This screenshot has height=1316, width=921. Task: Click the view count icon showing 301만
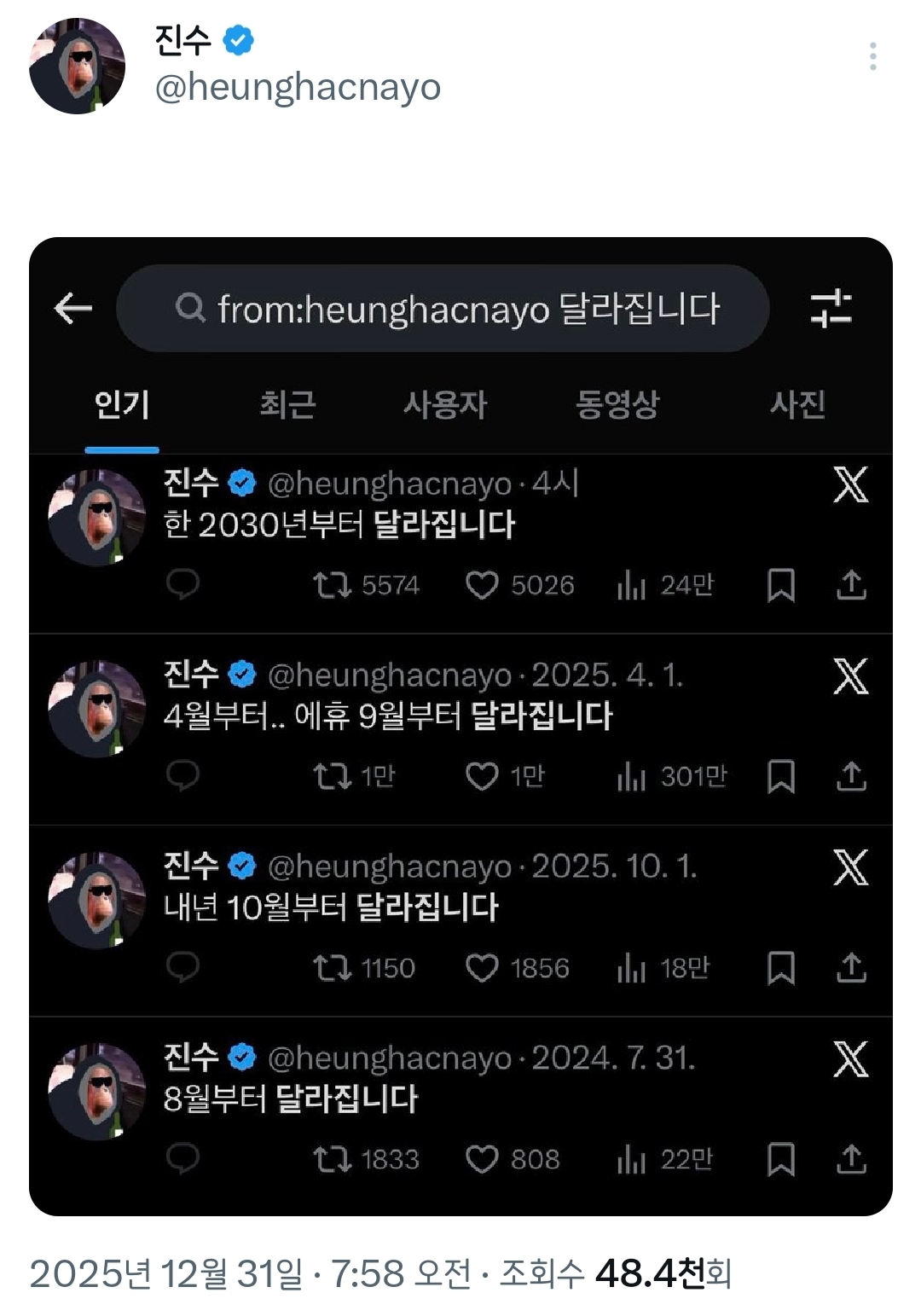pos(631,777)
